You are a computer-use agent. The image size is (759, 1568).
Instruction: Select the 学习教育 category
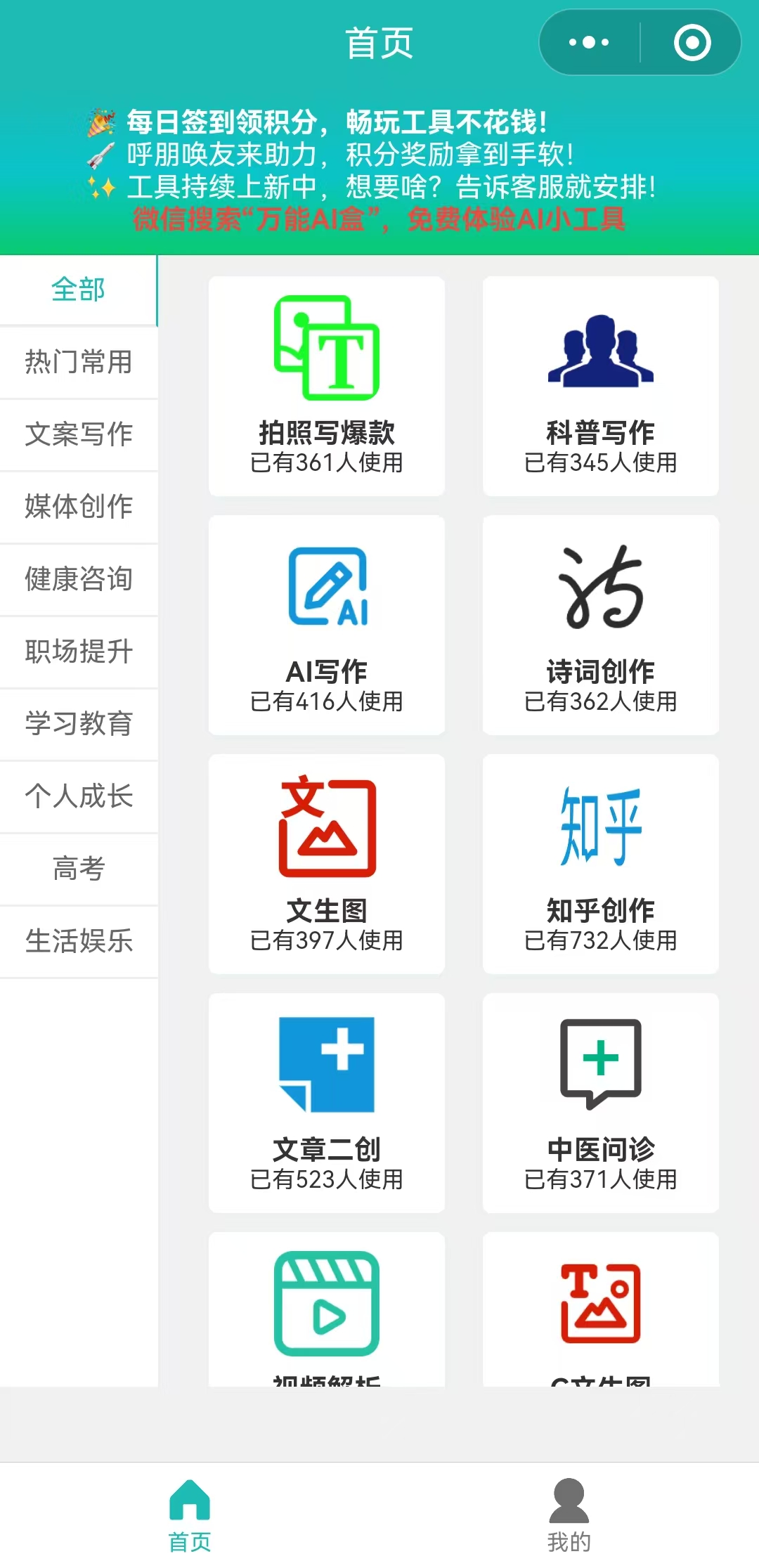79,724
